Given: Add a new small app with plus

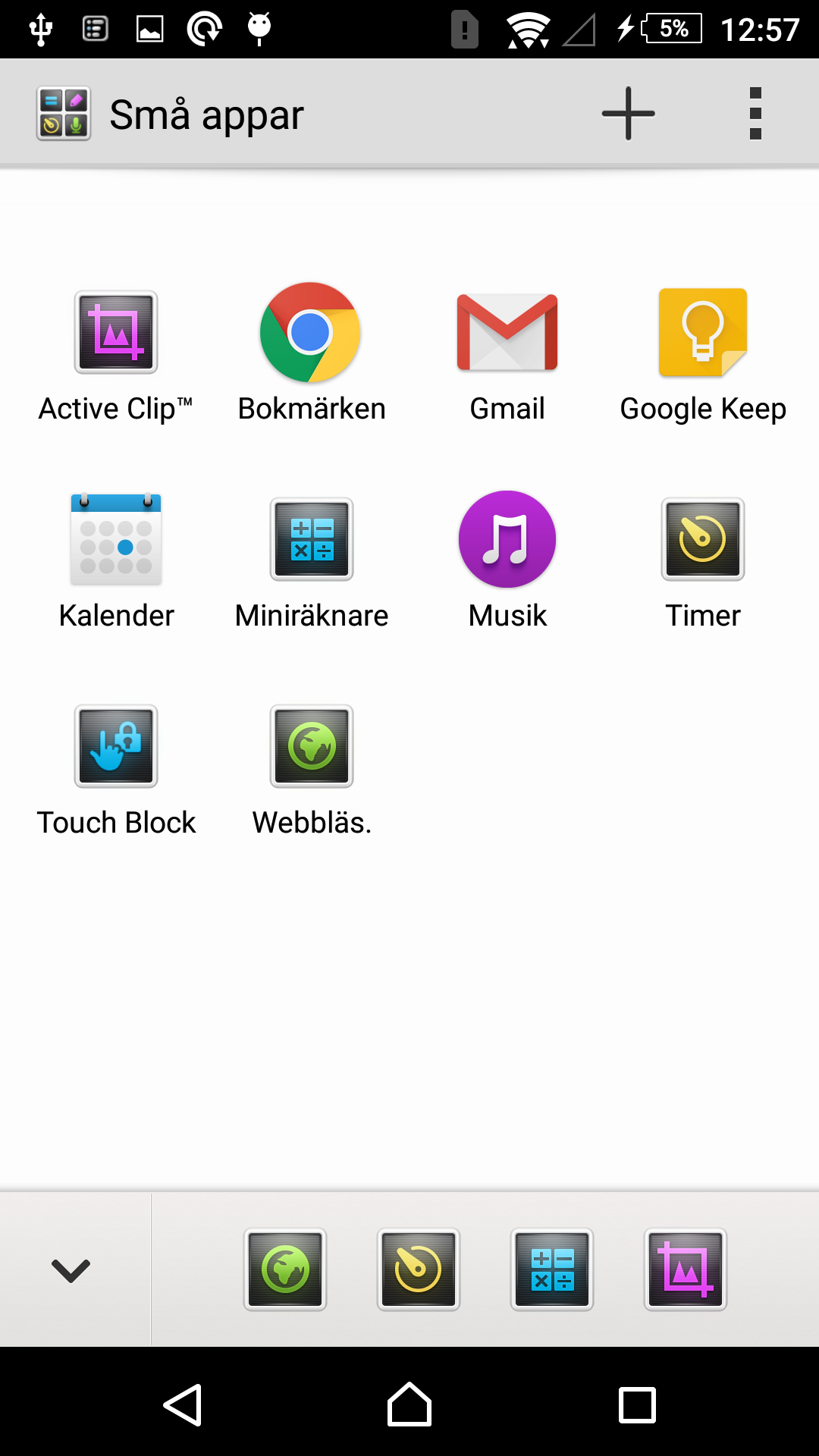Looking at the screenshot, I should [x=628, y=114].
